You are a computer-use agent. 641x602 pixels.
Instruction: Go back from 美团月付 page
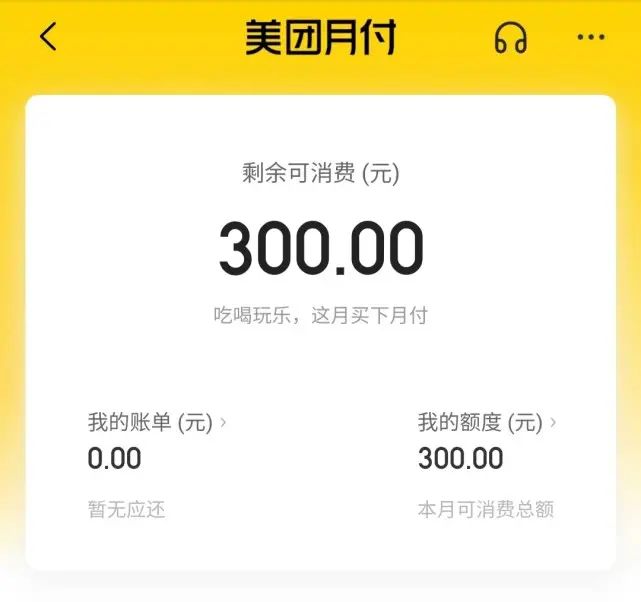tap(48, 38)
